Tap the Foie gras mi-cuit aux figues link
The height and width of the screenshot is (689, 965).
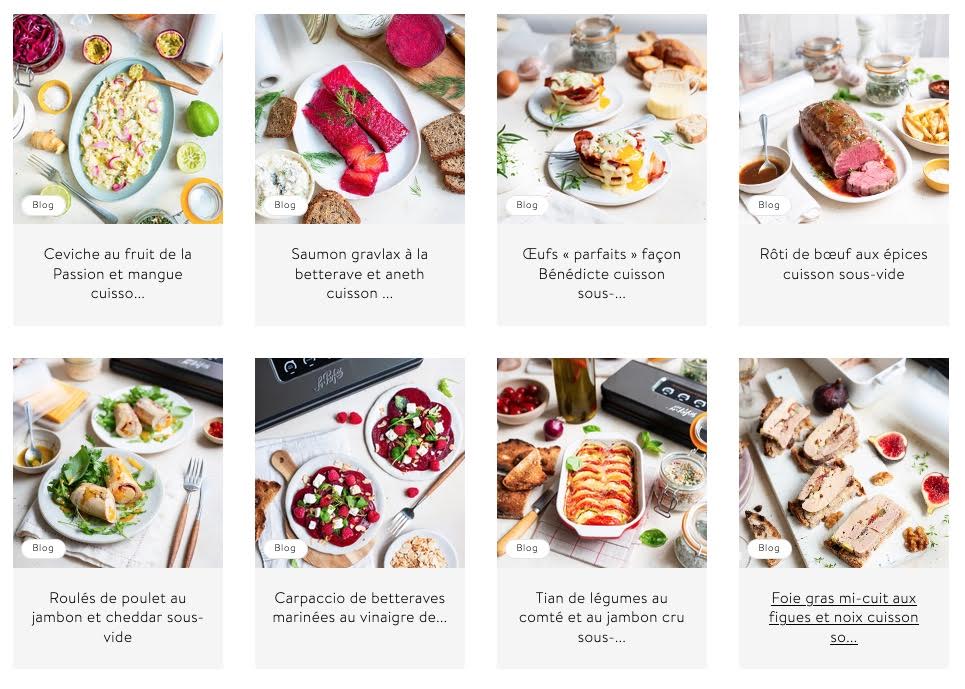click(x=843, y=617)
